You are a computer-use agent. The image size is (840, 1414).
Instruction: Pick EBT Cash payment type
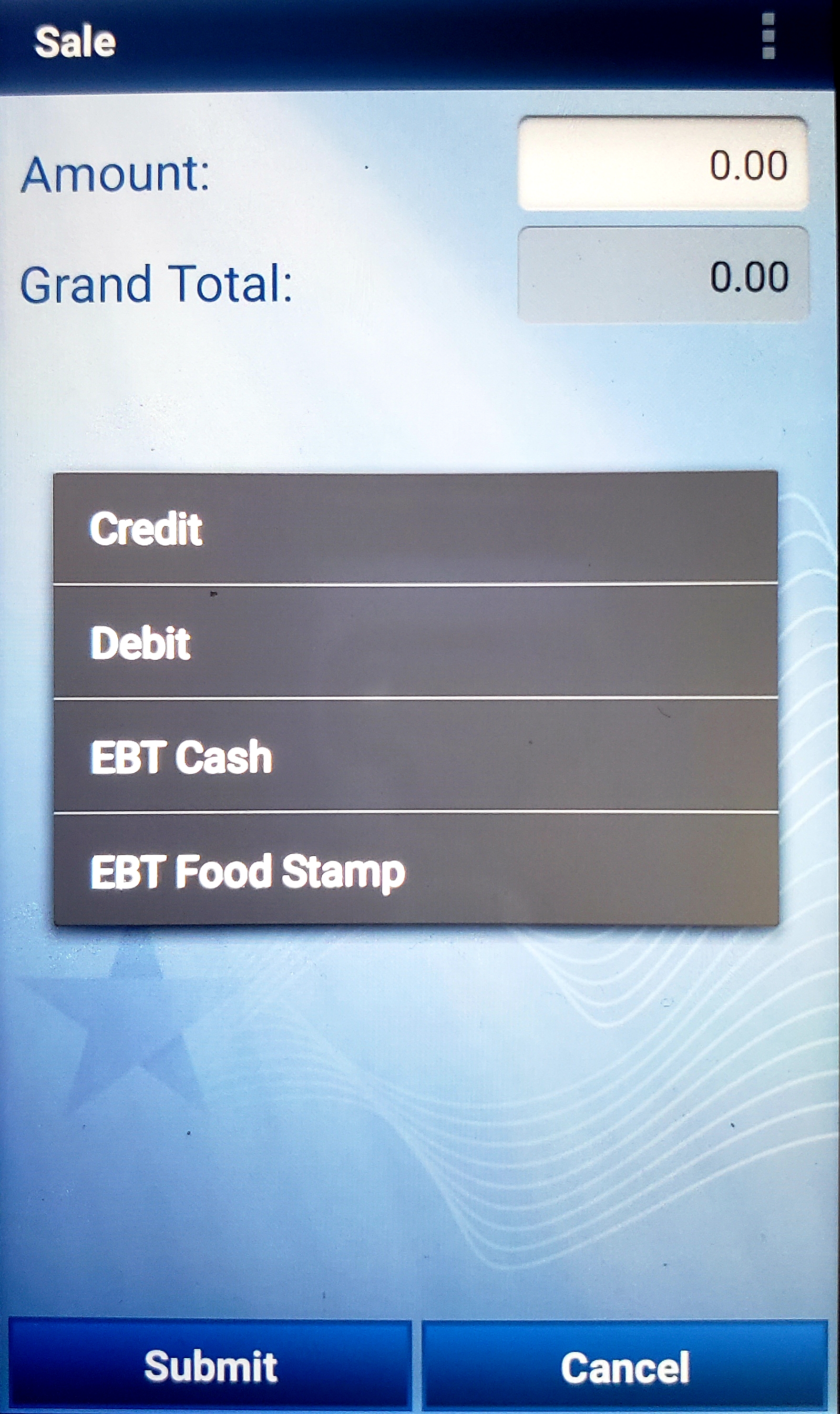416,757
